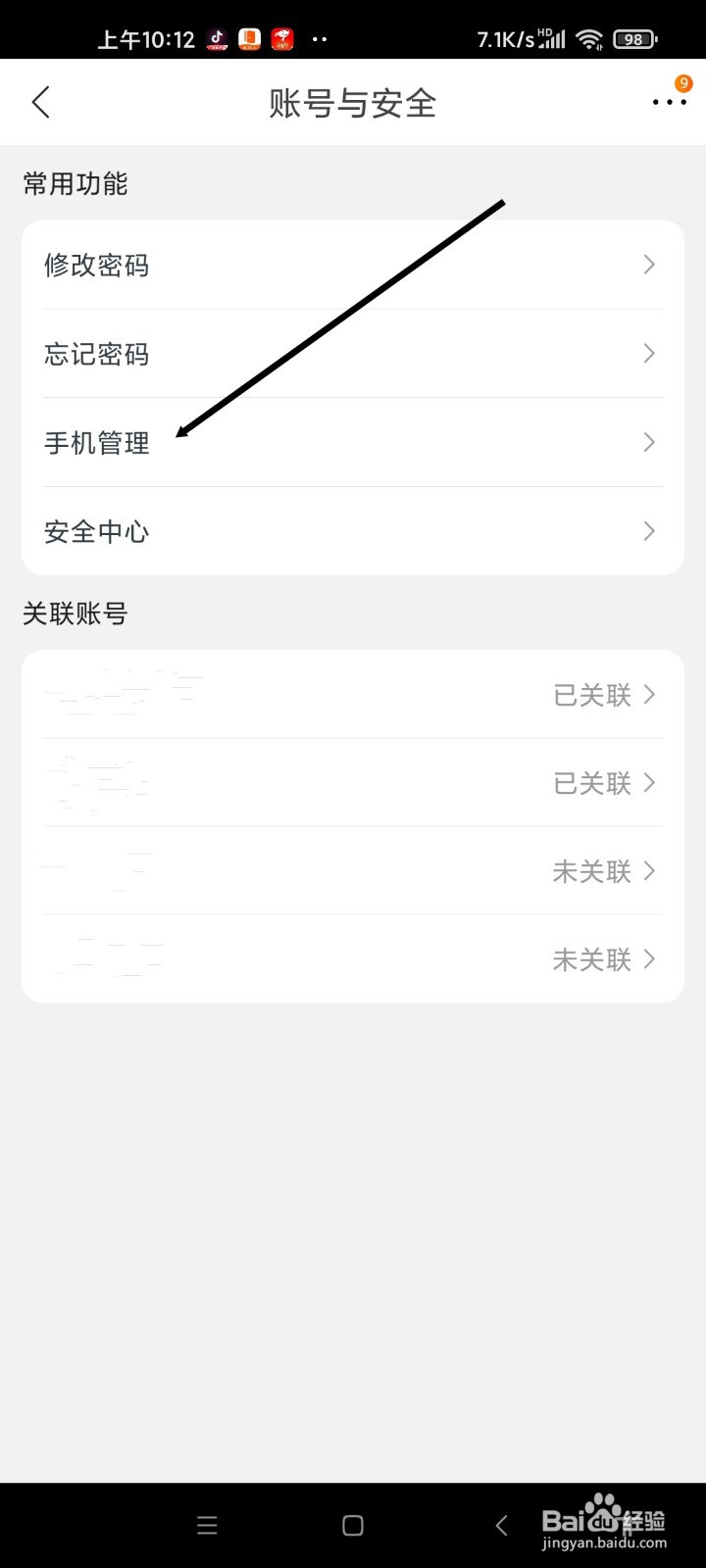This screenshot has width=706, height=1568.
Task: Open 修改密码 settings
Action: pyautogui.click(x=352, y=265)
